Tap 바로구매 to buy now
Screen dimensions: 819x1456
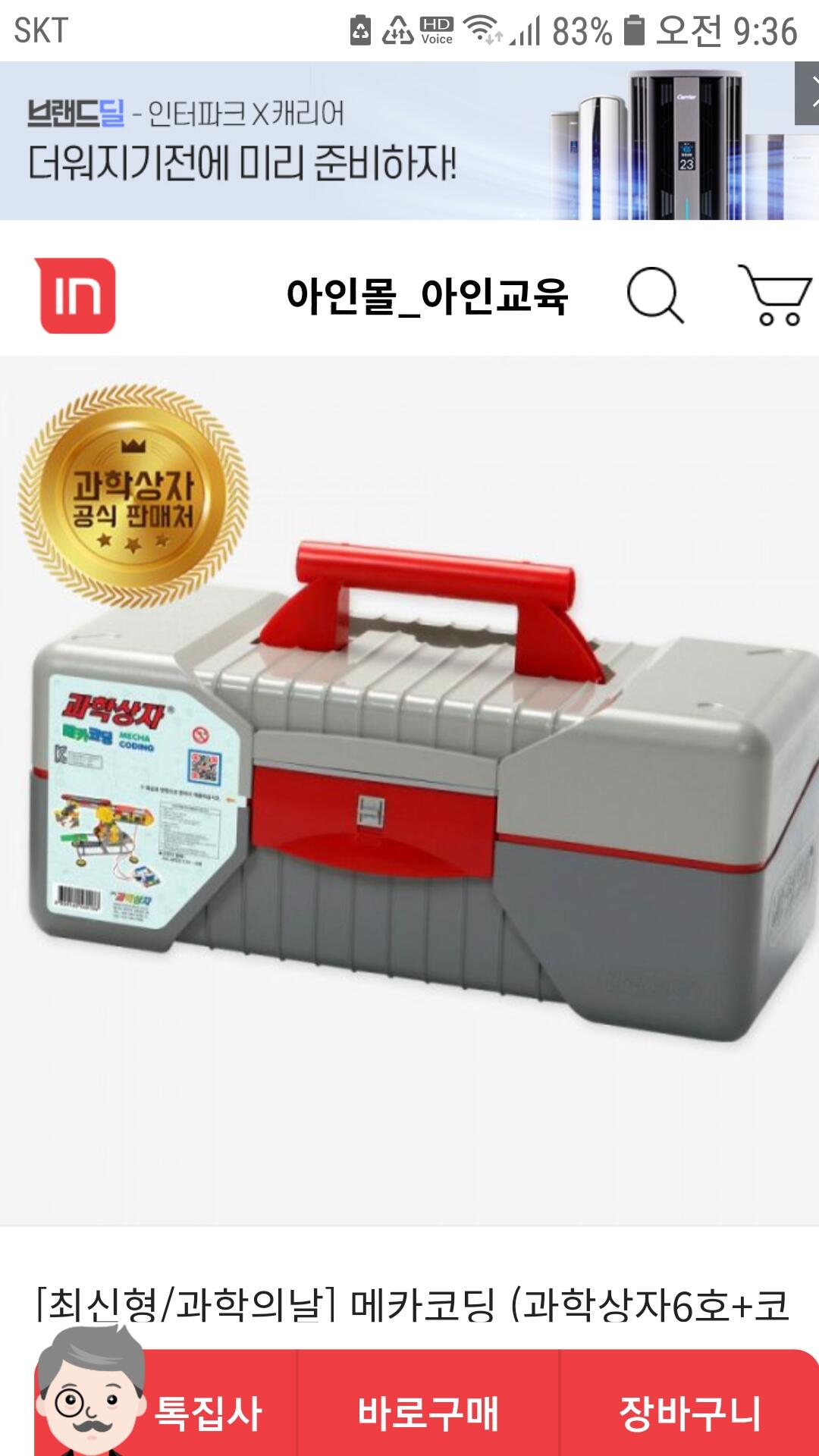(428, 1414)
